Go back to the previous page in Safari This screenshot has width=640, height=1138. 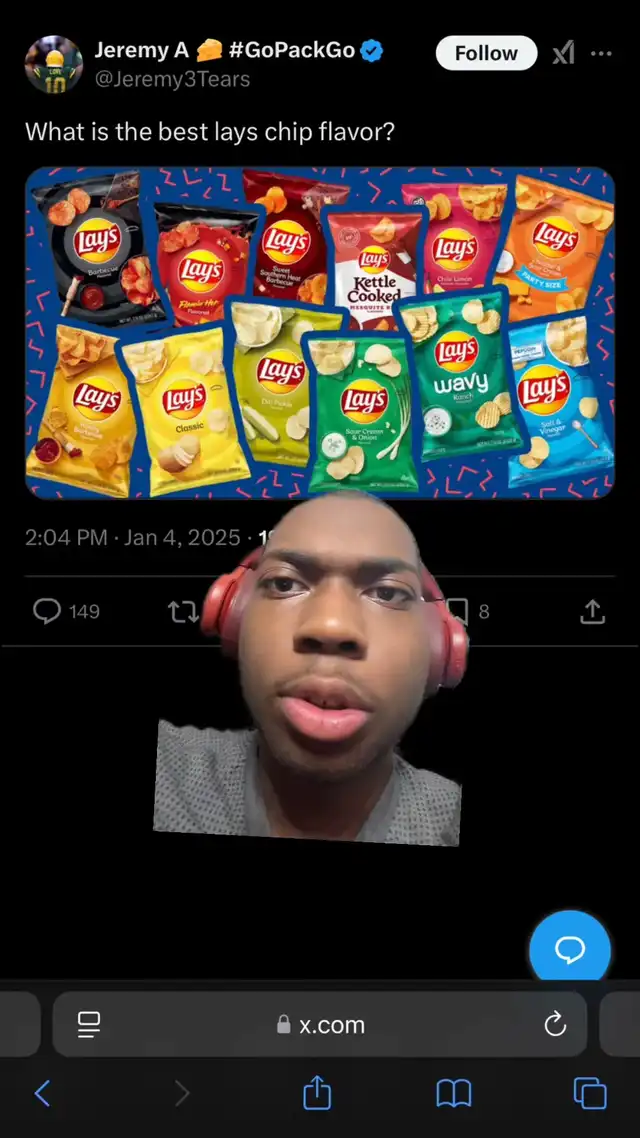(x=43, y=1093)
